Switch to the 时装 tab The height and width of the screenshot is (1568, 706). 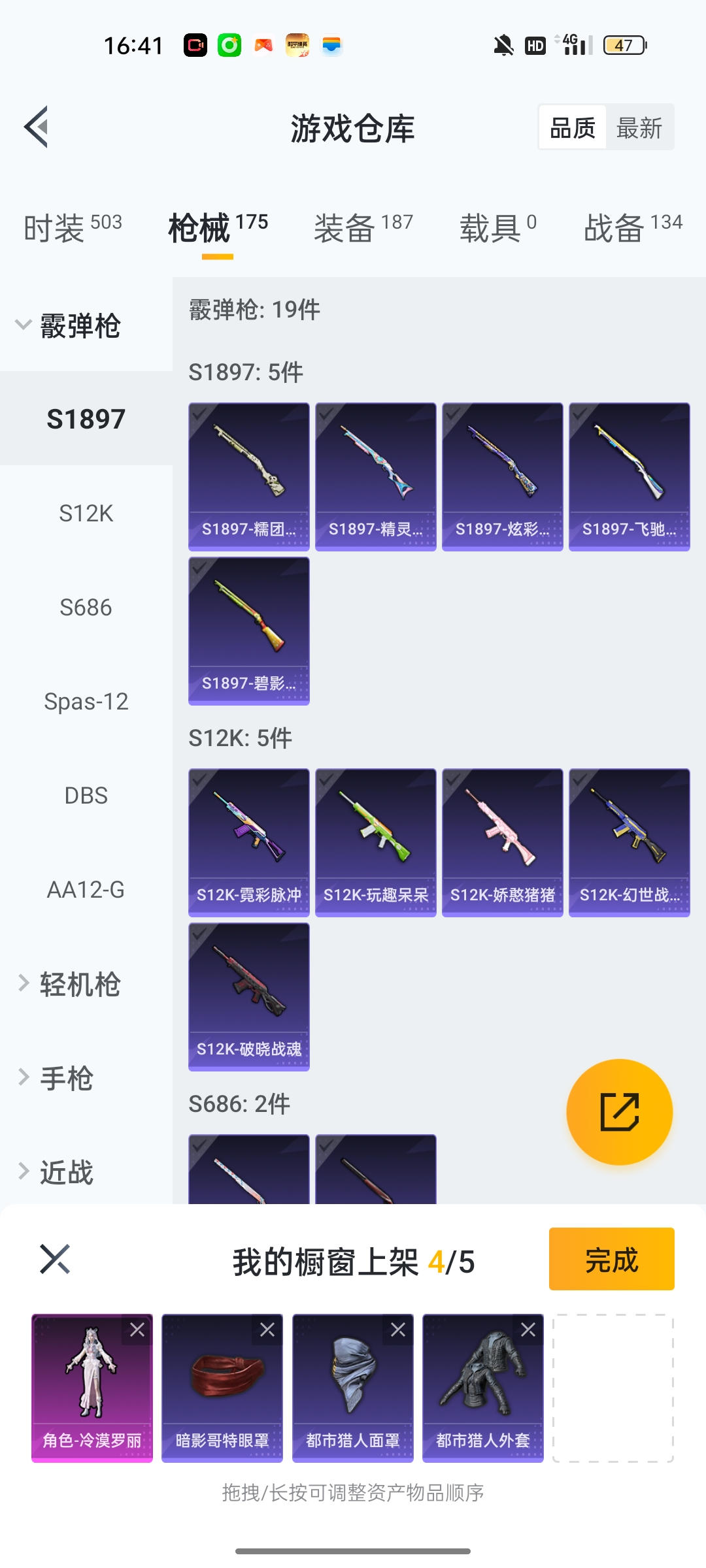(x=73, y=228)
